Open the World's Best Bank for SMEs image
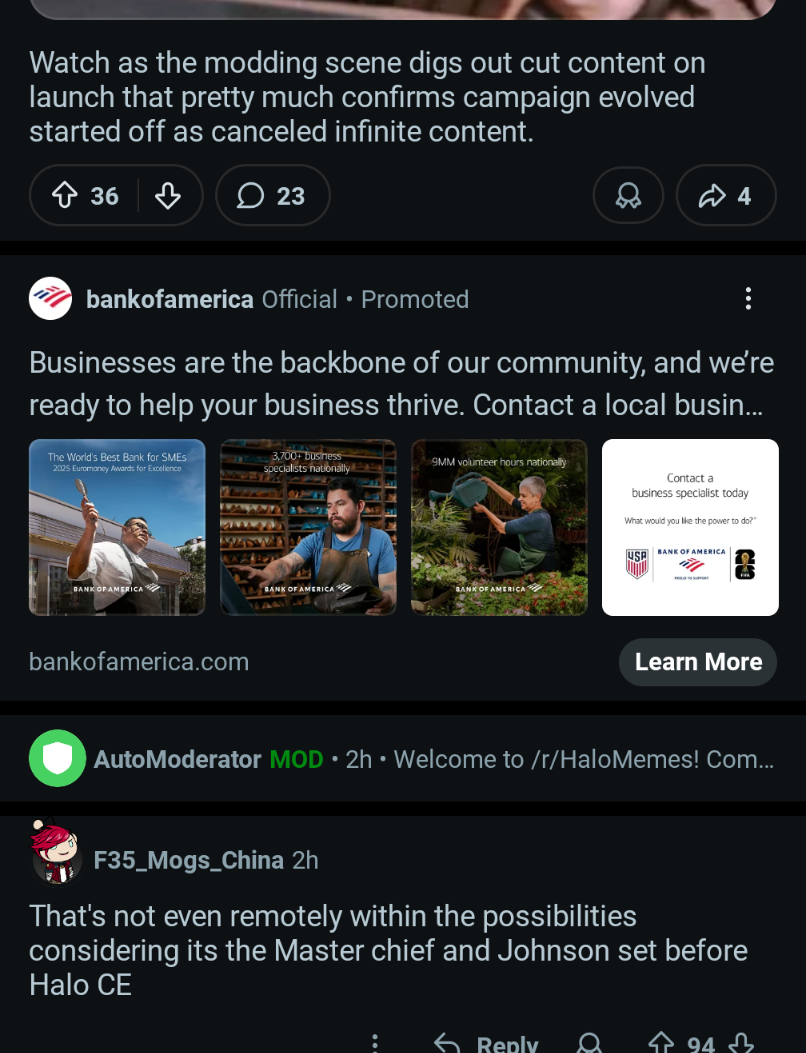 pyautogui.click(x=117, y=527)
